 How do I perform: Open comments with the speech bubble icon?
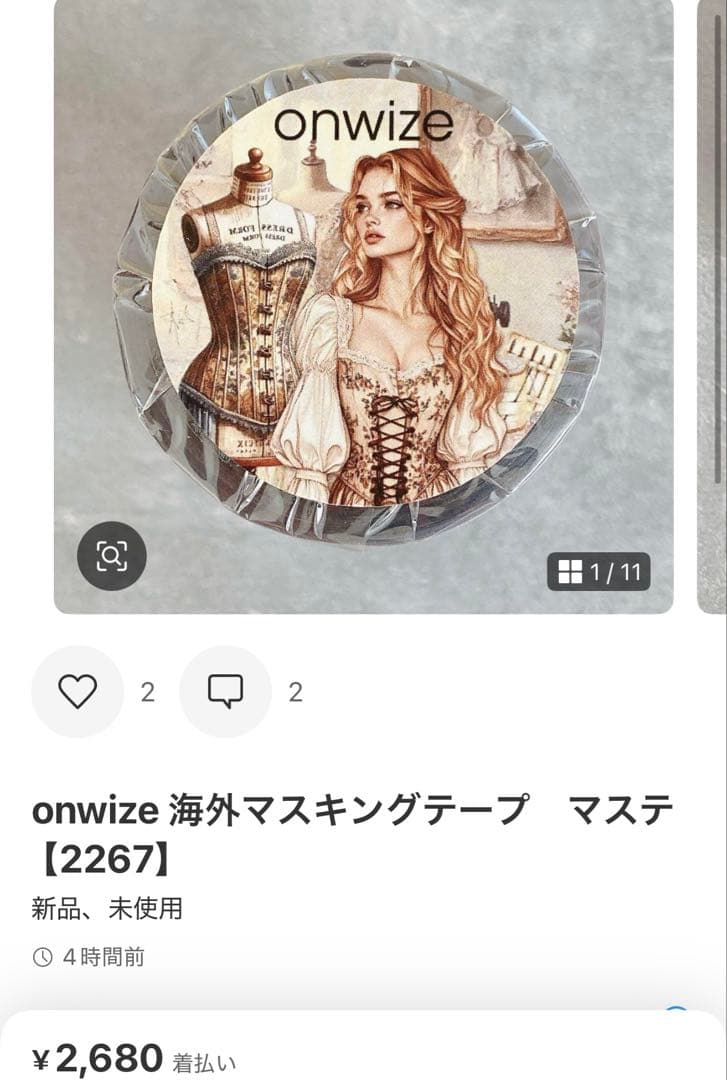point(224,691)
